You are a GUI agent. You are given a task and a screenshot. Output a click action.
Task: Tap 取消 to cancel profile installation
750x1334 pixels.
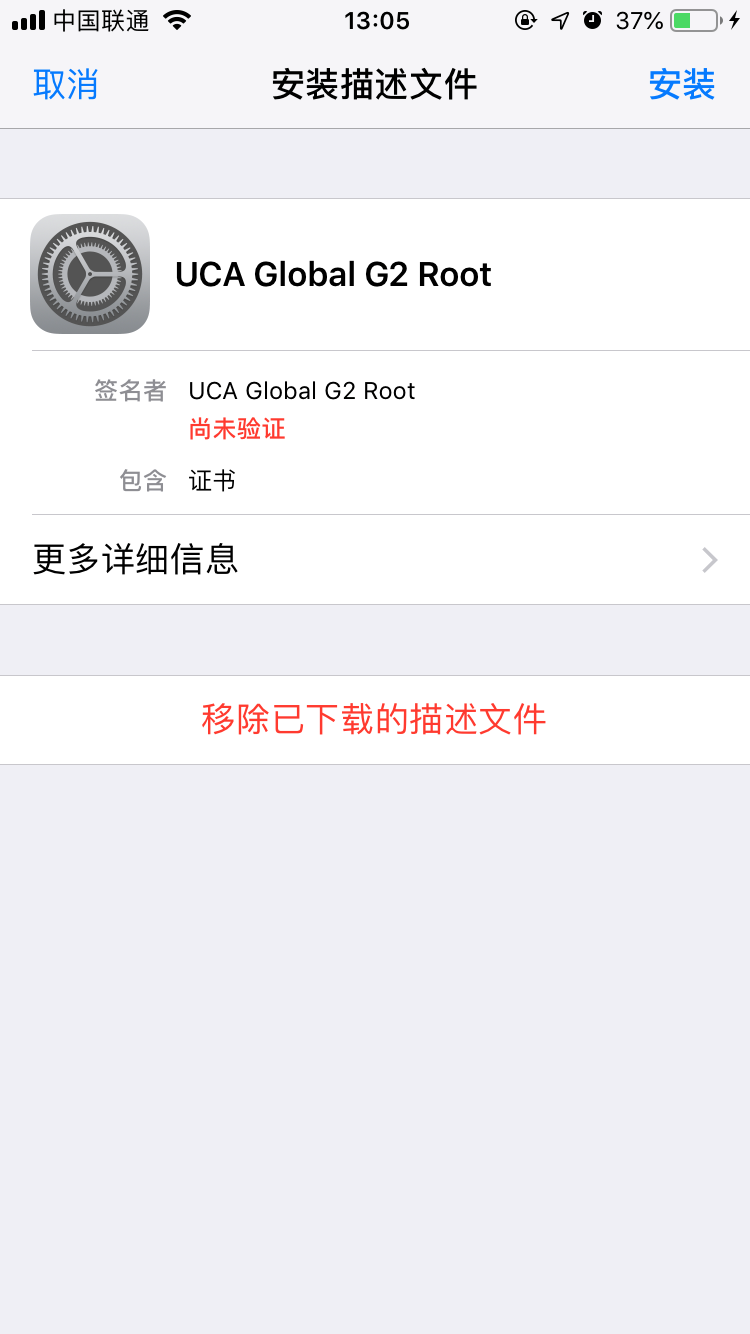click(x=66, y=85)
